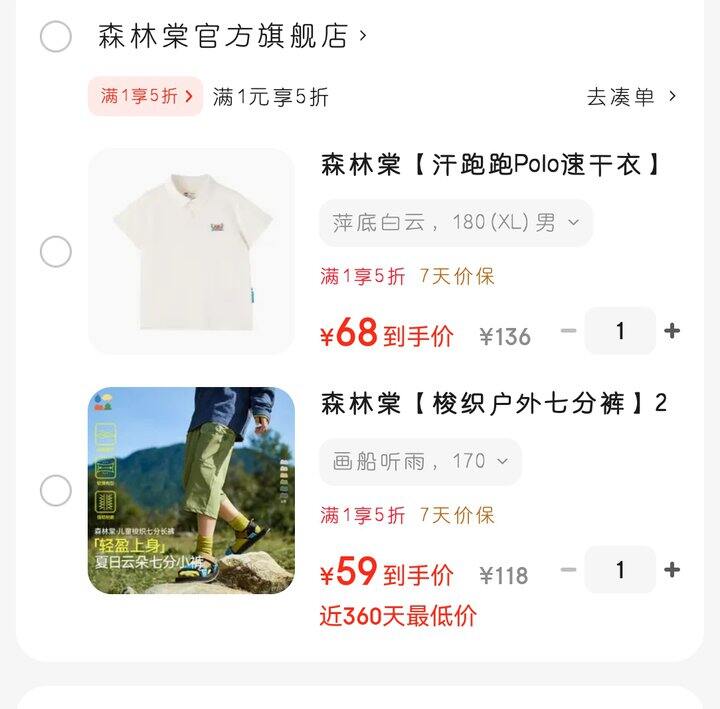Change the 萍底白云, 180(XL) 男 variant
720x709 pixels.
click(x=455, y=222)
